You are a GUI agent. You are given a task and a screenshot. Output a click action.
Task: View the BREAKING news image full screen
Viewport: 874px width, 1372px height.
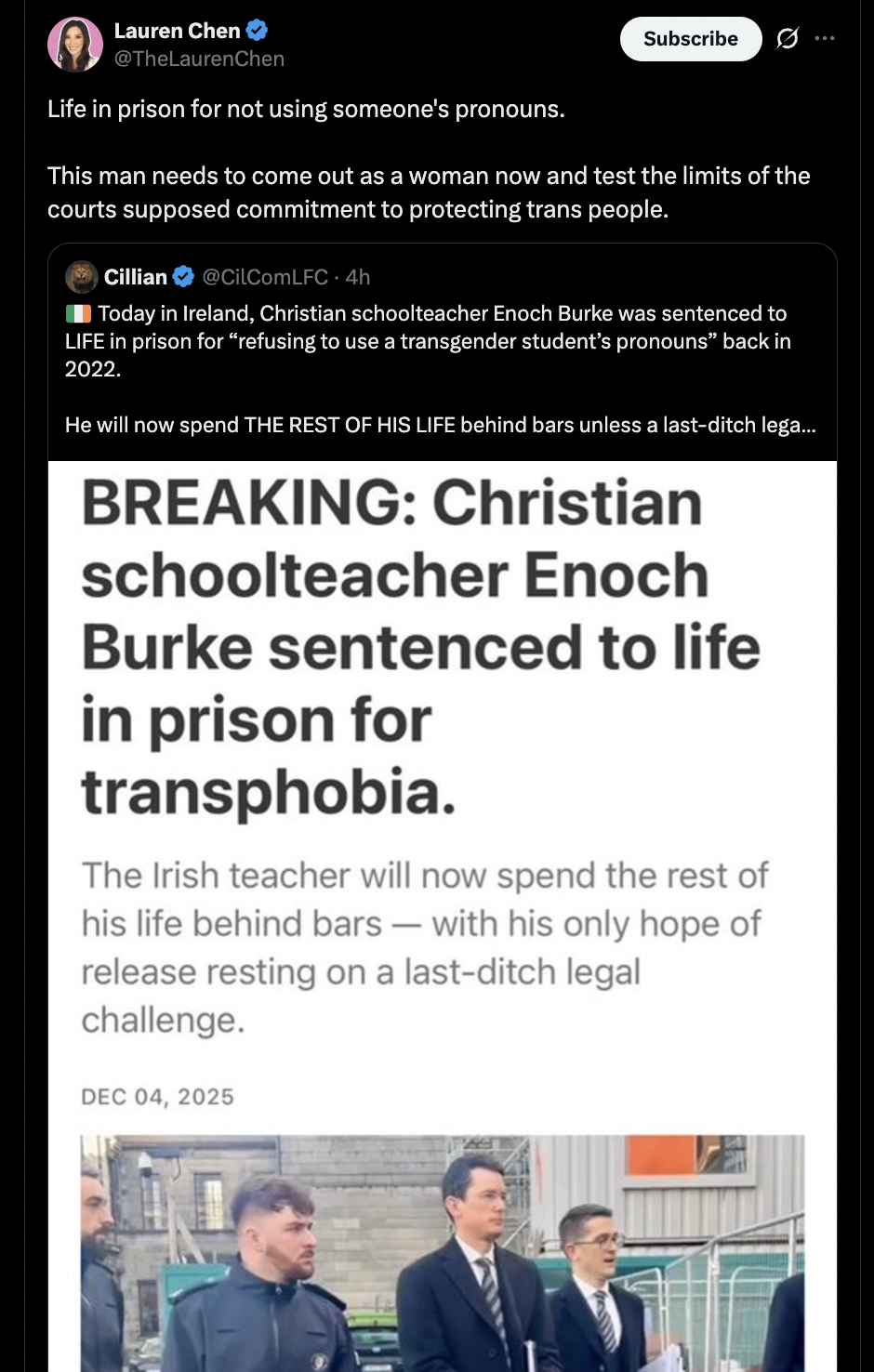[443, 837]
